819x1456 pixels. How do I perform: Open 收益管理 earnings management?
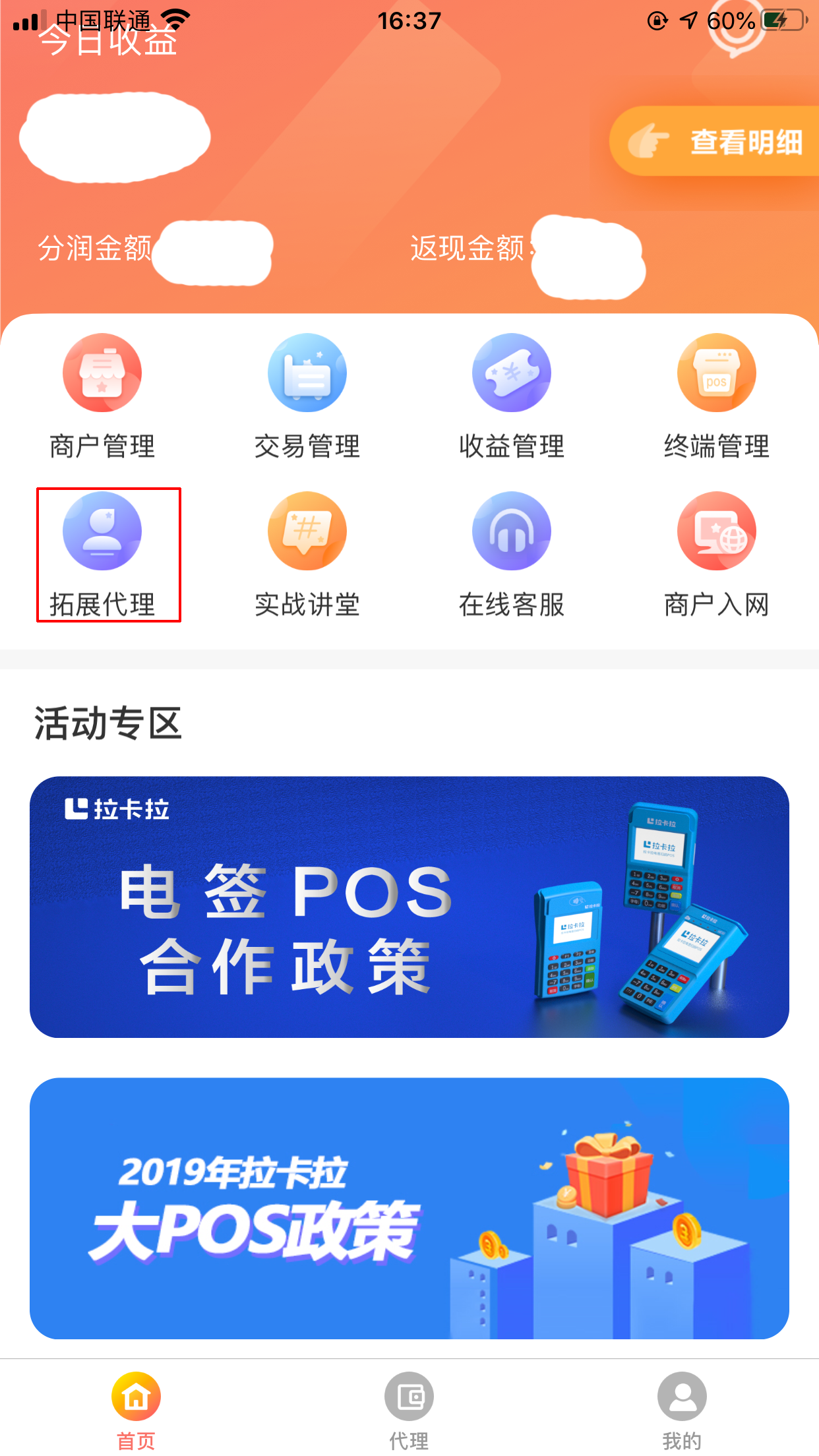coord(512,396)
